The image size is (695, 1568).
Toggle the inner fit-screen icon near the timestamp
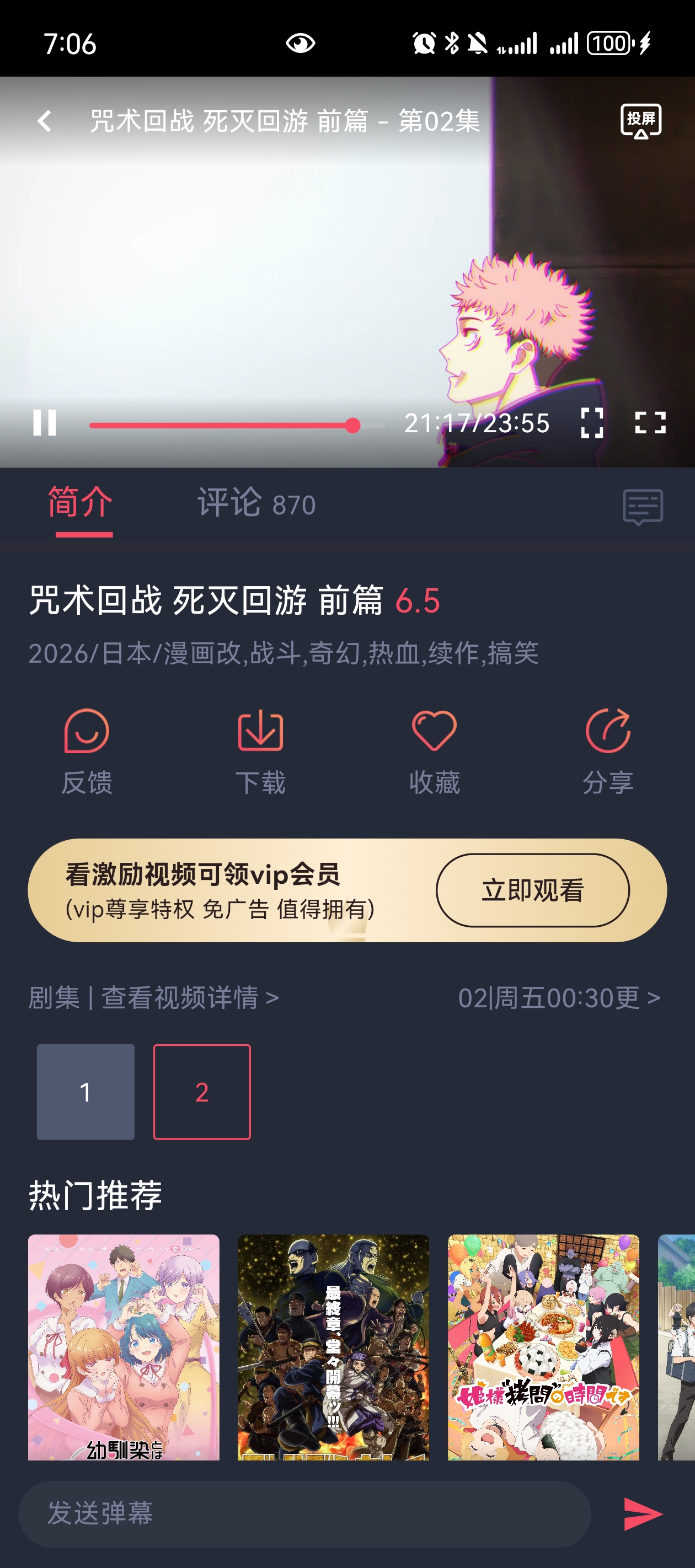pos(592,425)
